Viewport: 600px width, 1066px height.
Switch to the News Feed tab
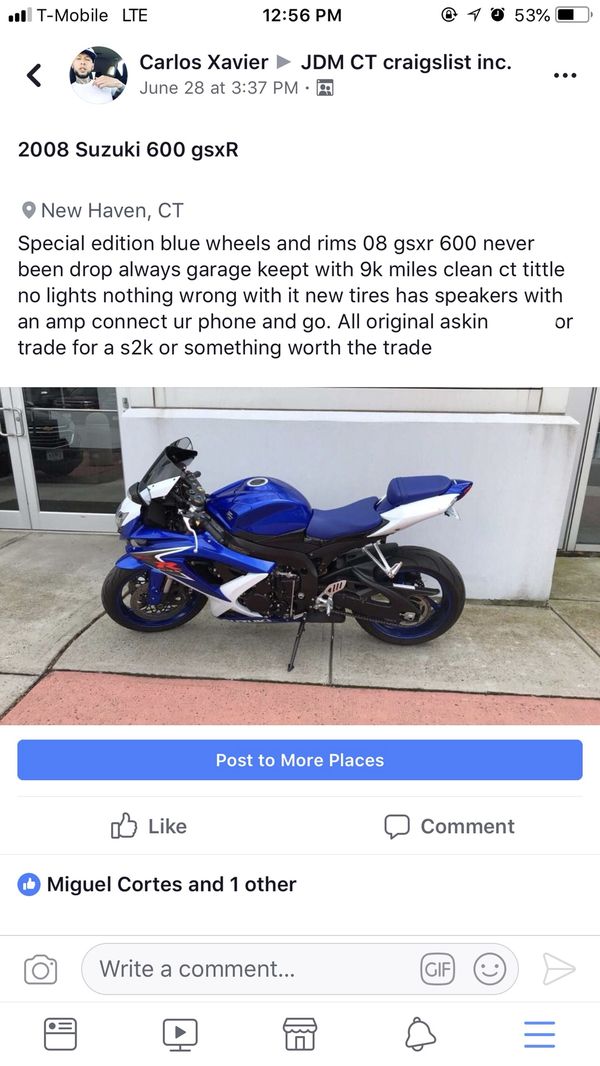coord(60,1034)
